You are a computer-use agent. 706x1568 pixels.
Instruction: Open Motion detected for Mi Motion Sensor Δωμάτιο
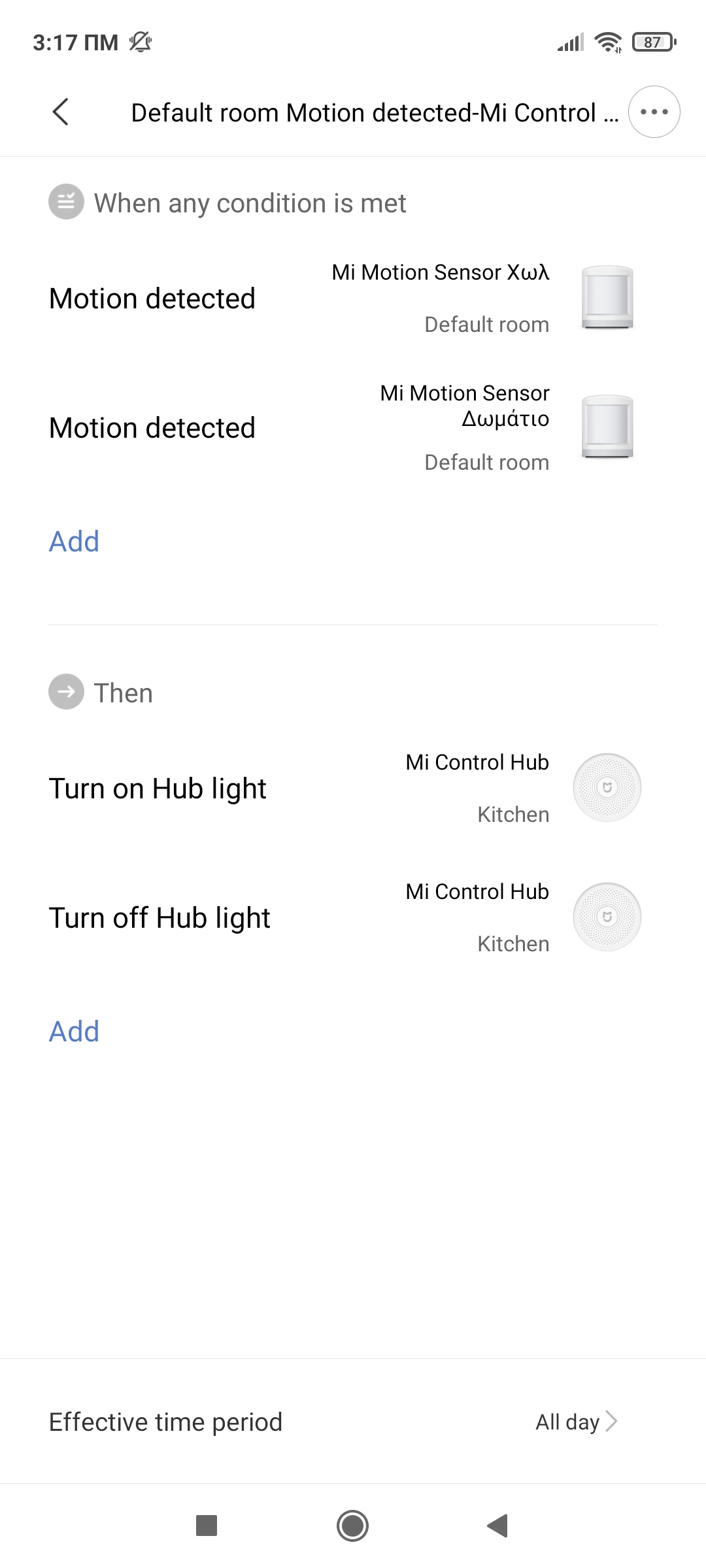pos(353,428)
